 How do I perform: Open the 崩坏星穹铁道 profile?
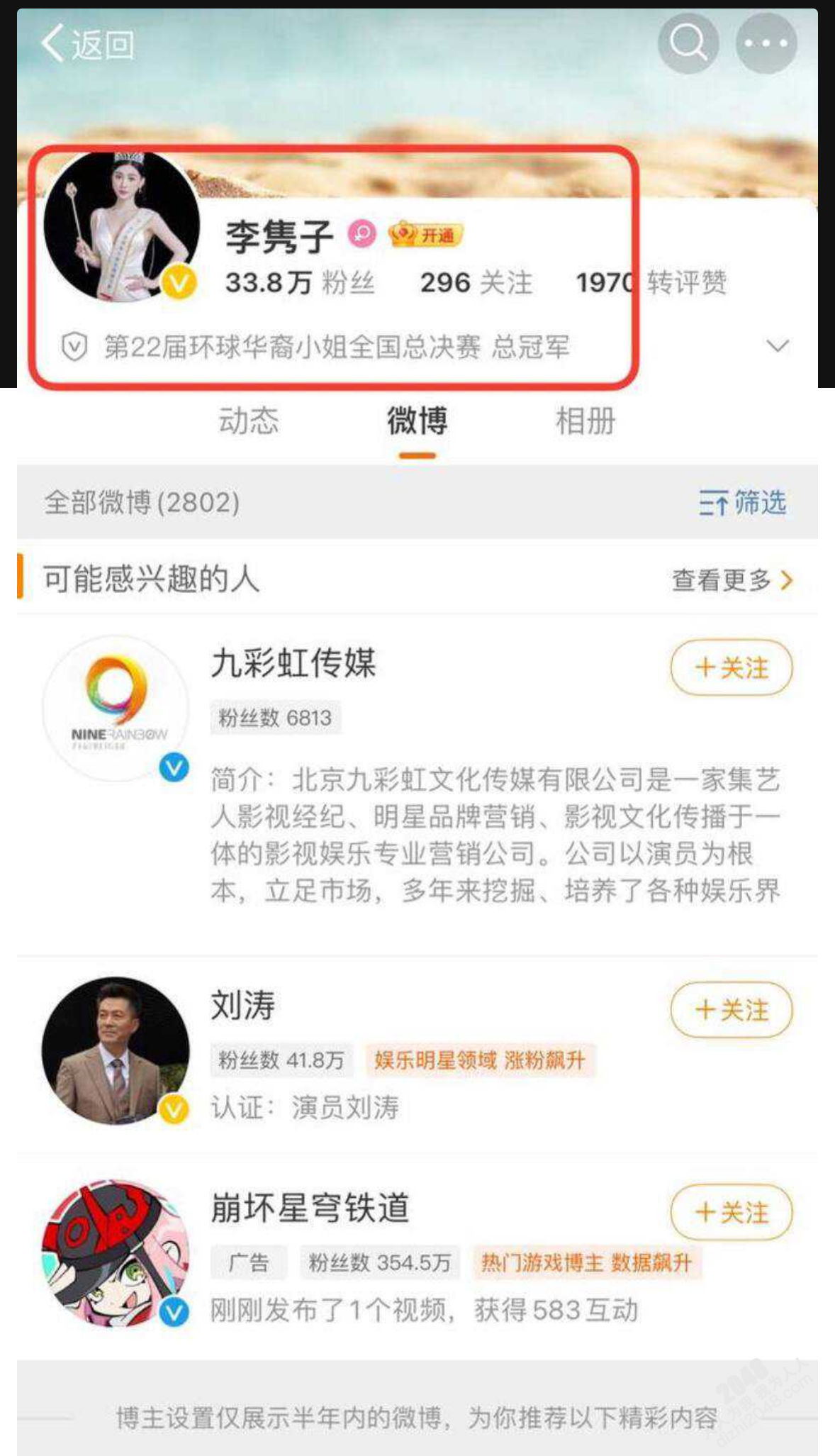point(310,1207)
